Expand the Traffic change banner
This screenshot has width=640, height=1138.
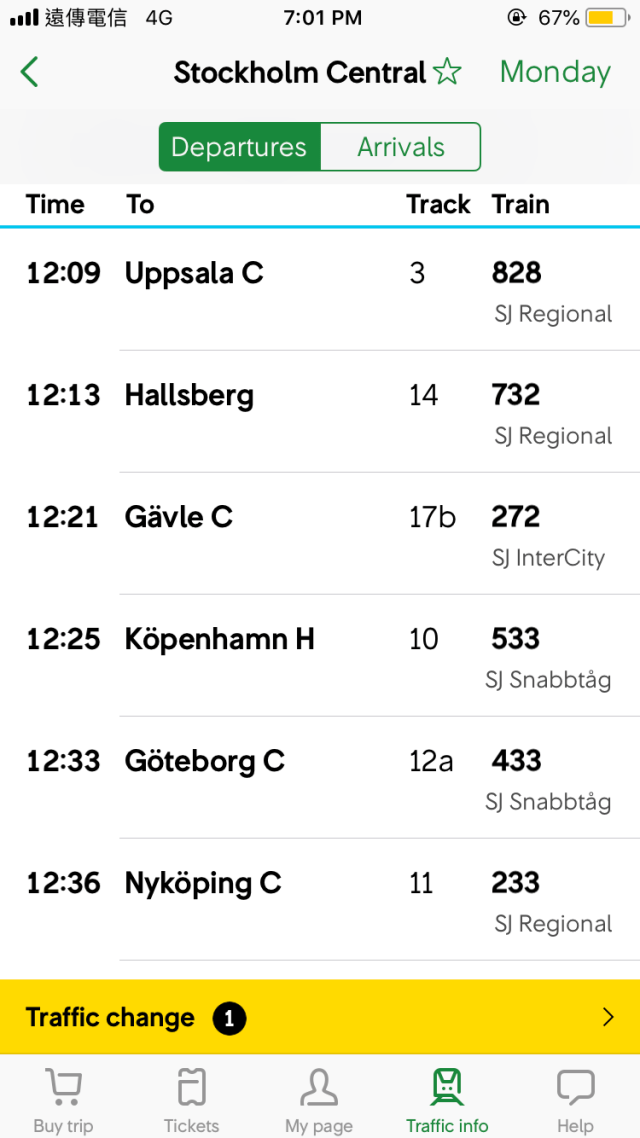point(320,1017)
